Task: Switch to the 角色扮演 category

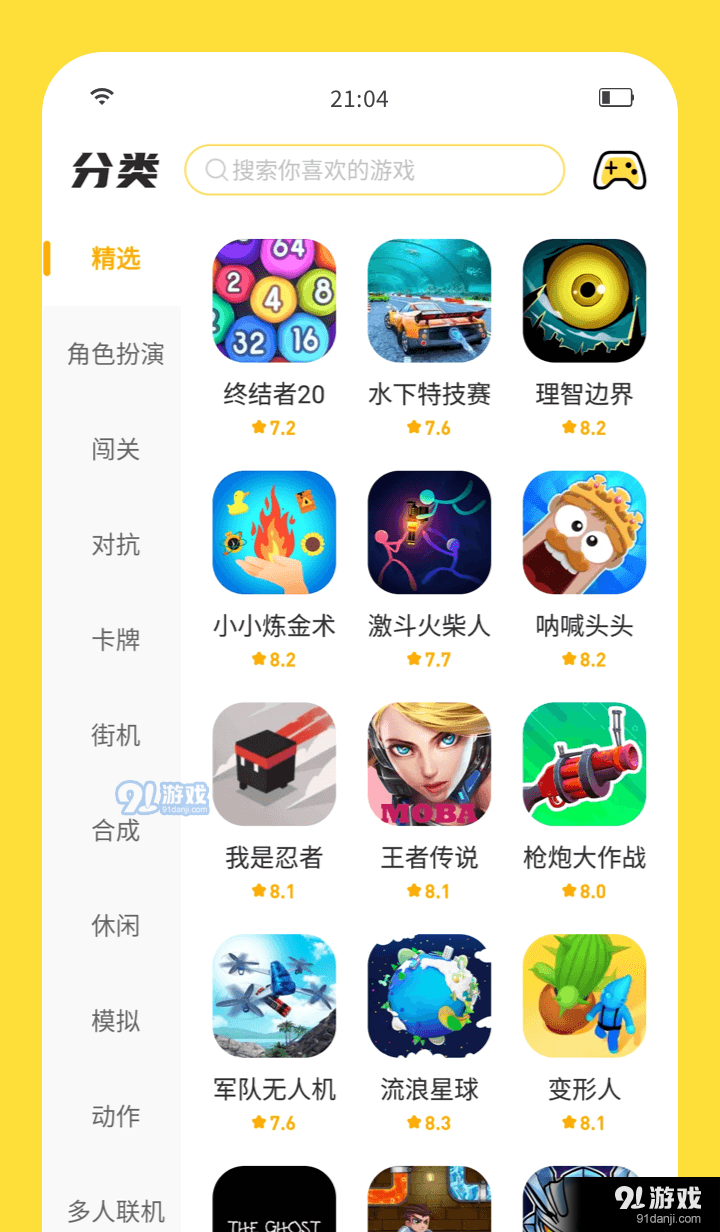Action: coord(115,354)
